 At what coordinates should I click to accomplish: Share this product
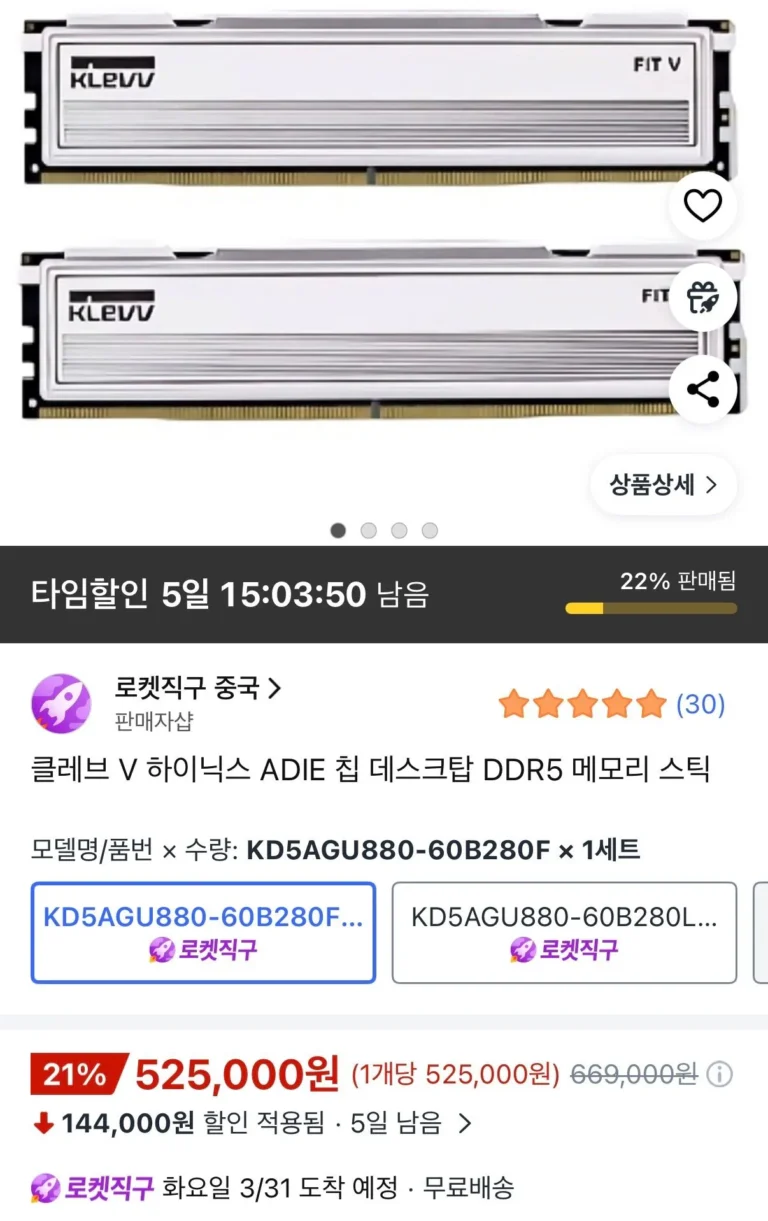click(702, 389)
